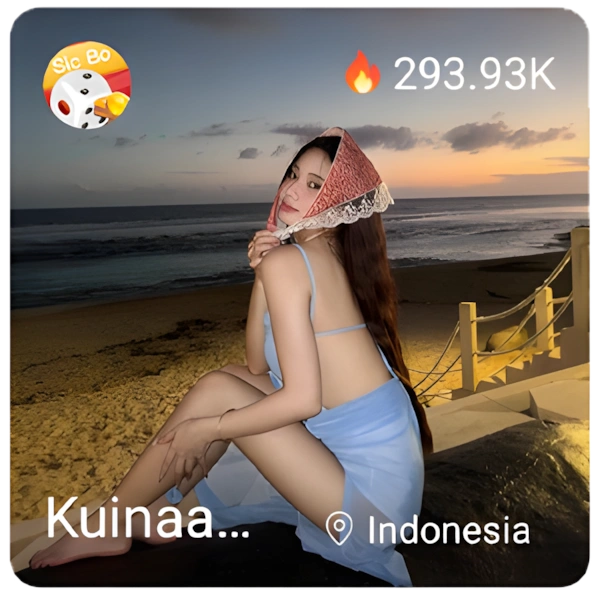Open Kuinaa's live stream card
The height and width of the screenshot is (596, 600).
coord(300,300)
